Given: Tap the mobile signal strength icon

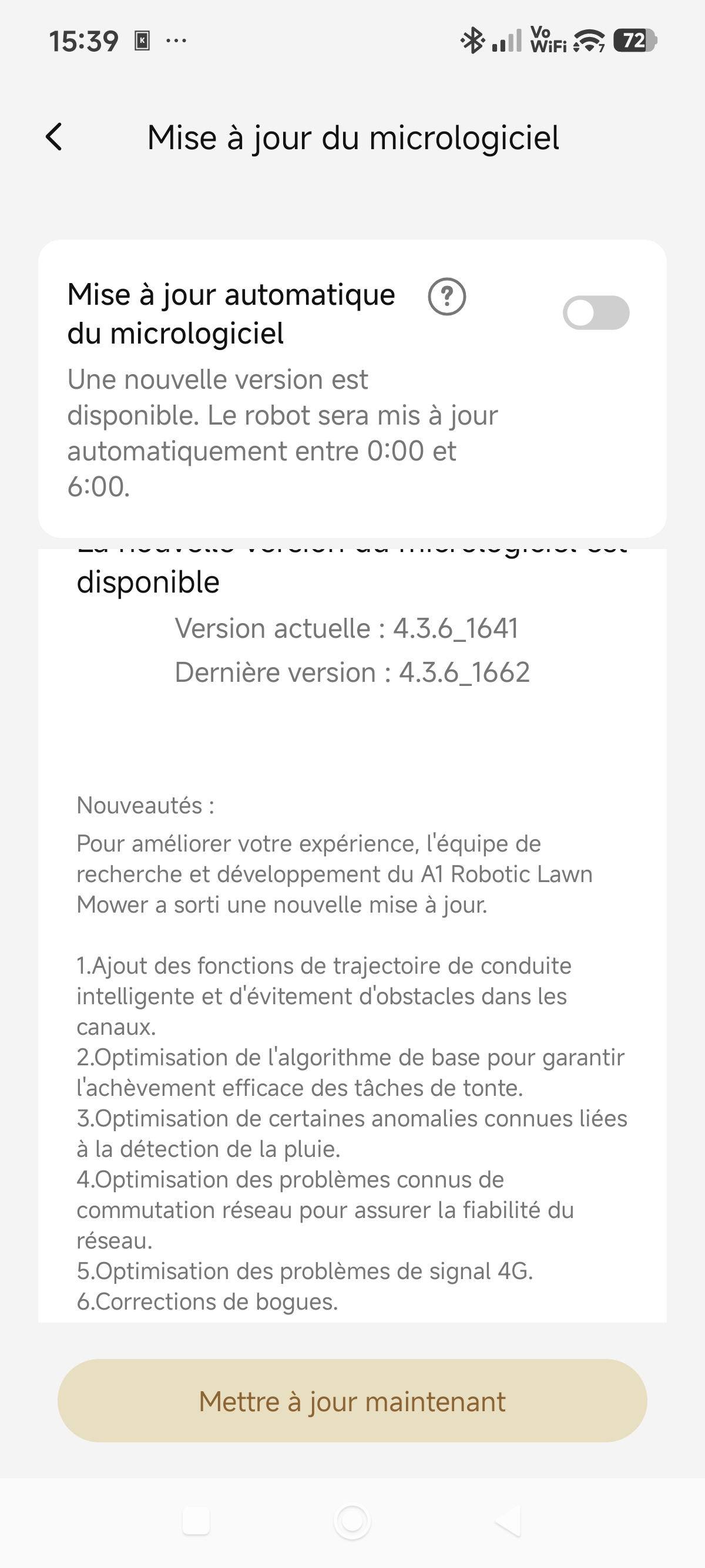Looking at the screenshot, I should (507, 40).
